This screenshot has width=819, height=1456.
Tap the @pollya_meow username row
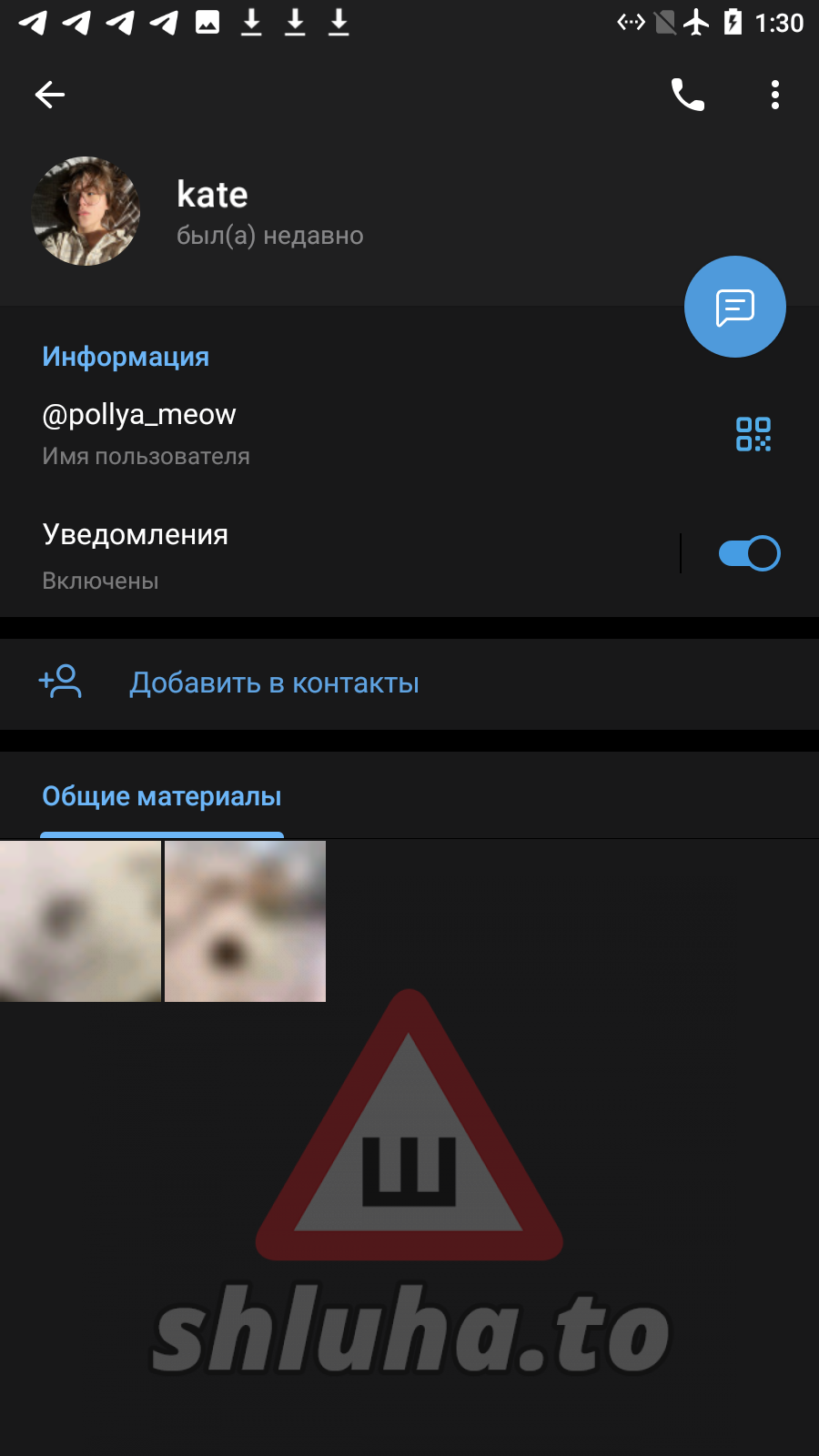click(273, 433)
